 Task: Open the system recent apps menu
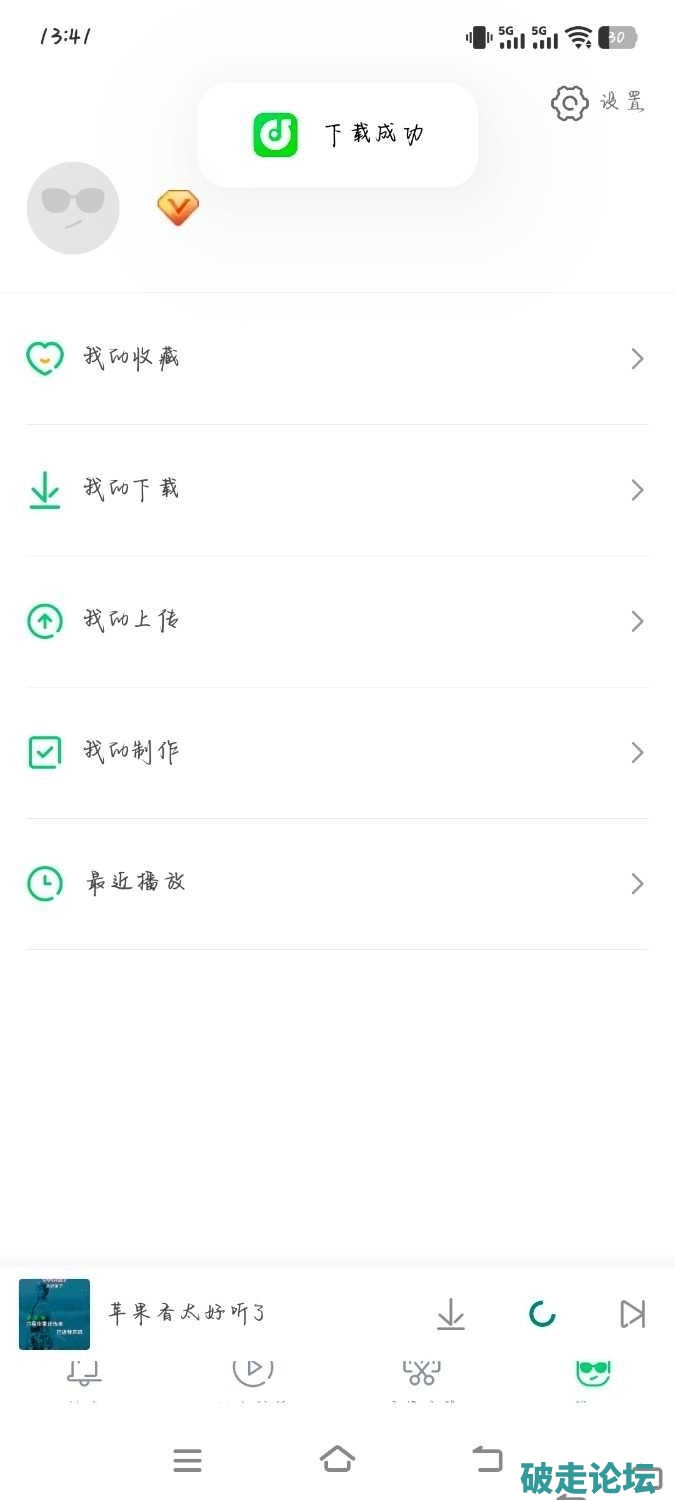(187, 1460)
